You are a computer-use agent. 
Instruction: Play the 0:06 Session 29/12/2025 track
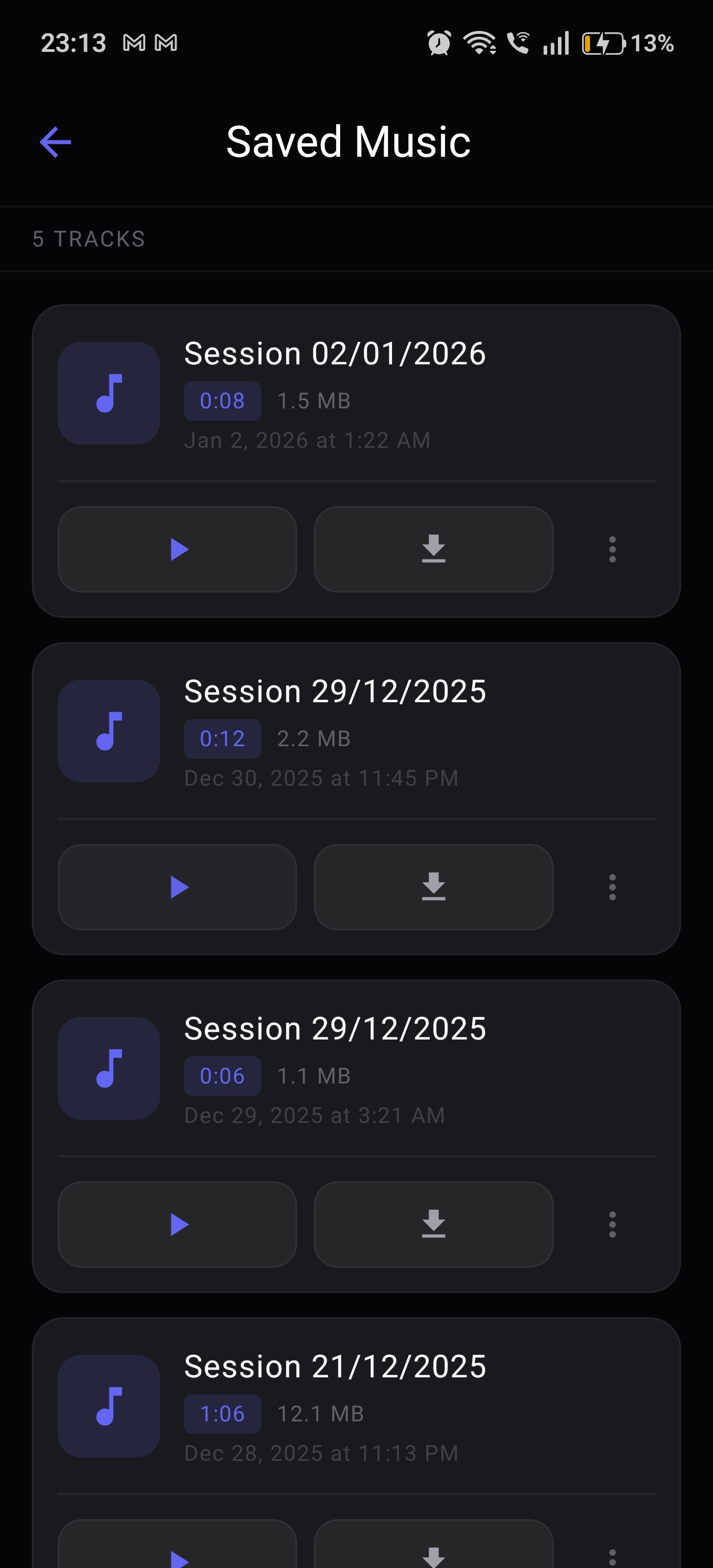(x=177, y=1225)
